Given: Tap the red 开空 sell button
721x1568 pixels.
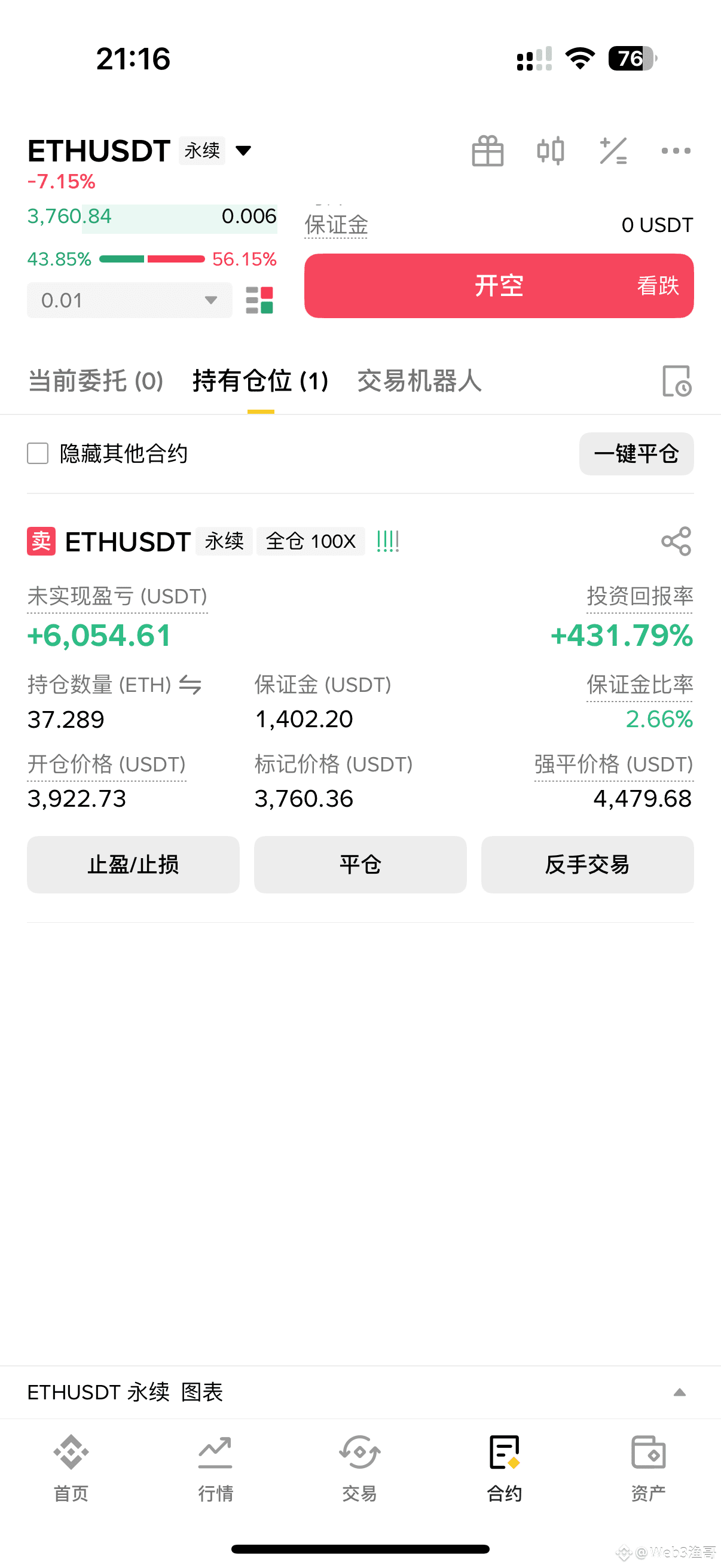Looking at the screenshot, I should 499,285.
